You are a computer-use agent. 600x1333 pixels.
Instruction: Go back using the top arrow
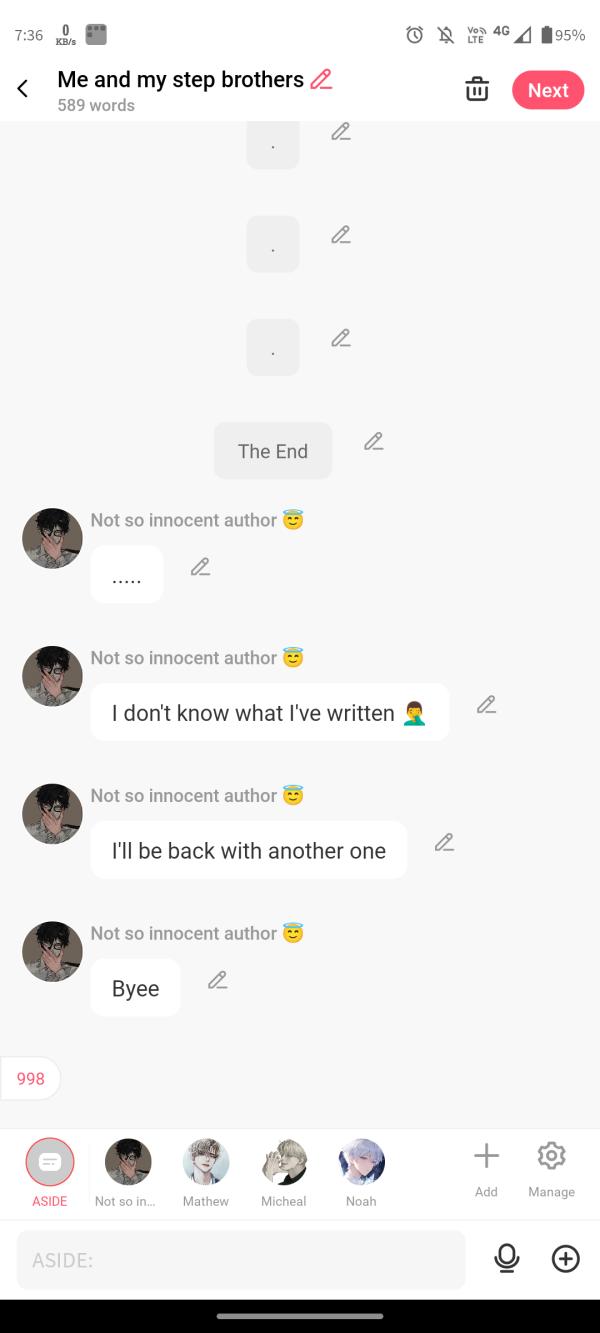pos(23,89)
